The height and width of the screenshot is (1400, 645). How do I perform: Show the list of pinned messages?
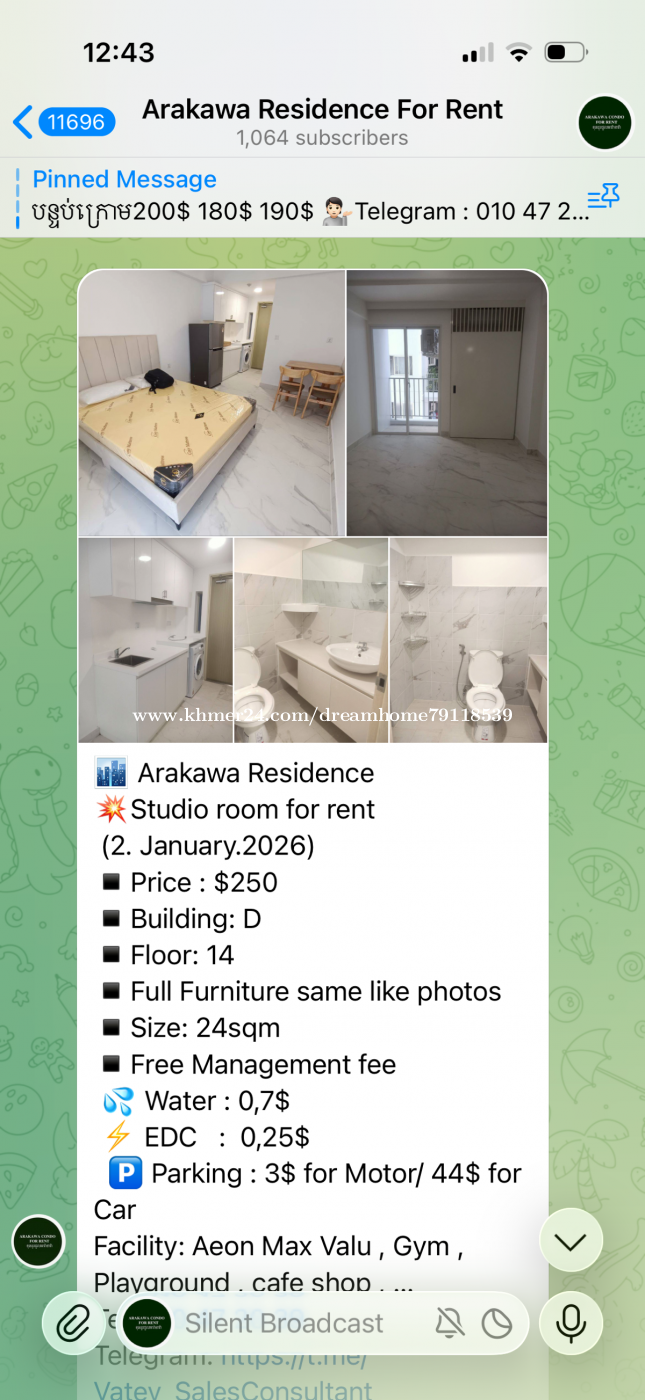pos(603,197)
